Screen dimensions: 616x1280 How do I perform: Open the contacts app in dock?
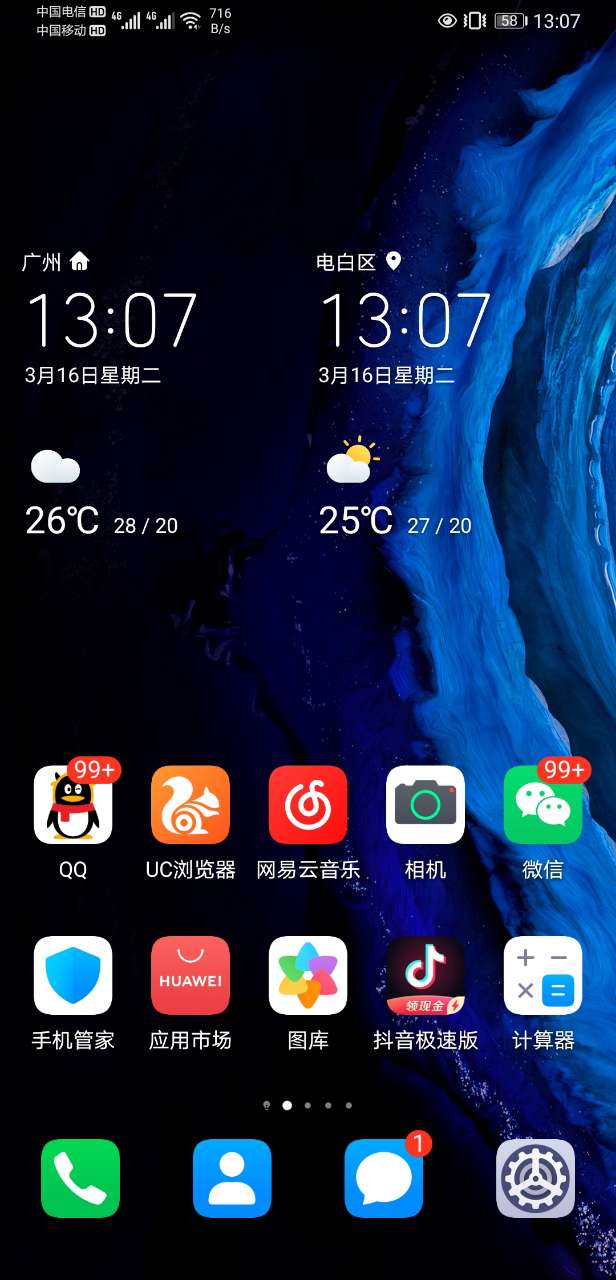point(232,1178)
